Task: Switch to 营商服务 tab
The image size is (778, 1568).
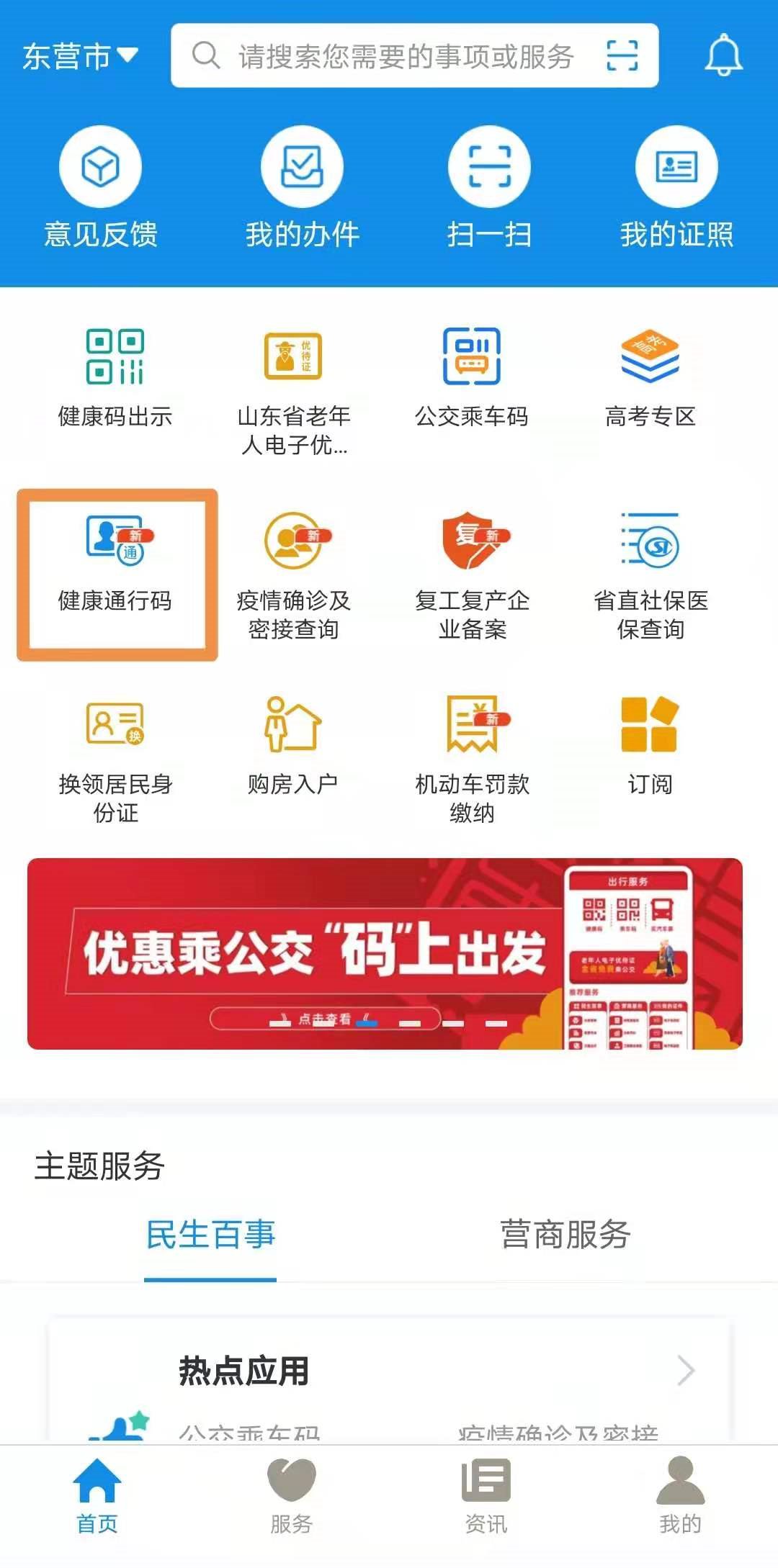Action: coord(565,1234)
